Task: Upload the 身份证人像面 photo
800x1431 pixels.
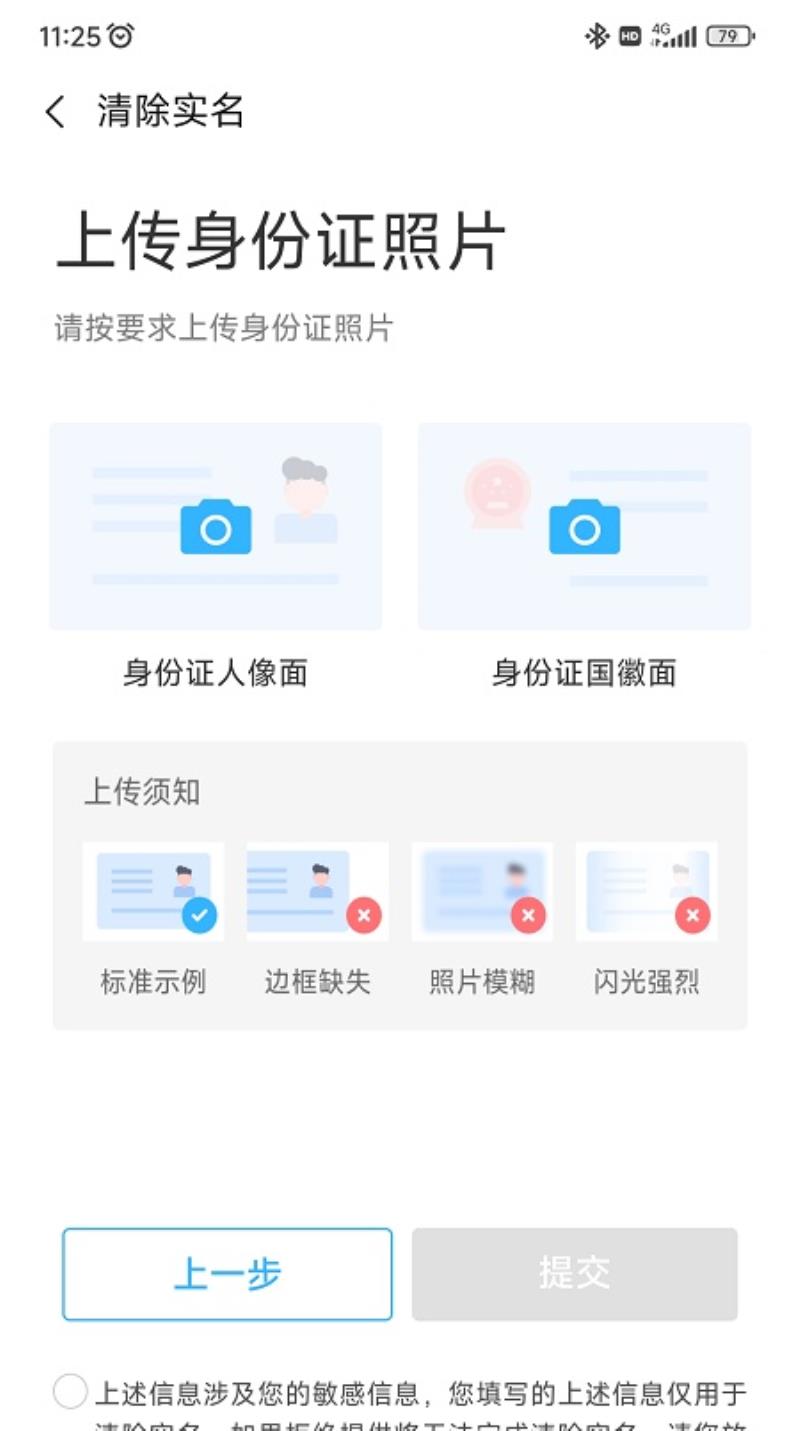Action: [215, 526]
